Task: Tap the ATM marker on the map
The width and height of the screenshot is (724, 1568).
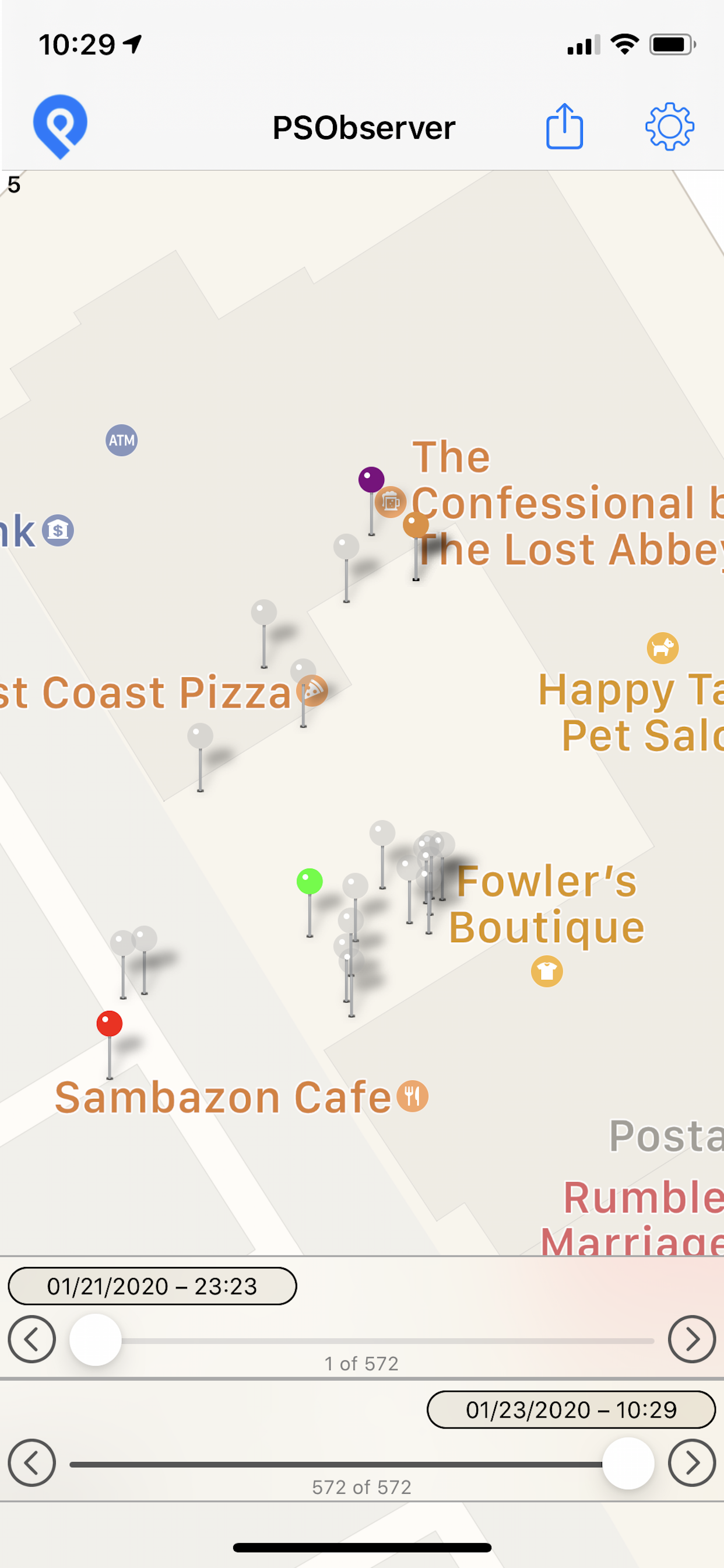Action: click(x=122, y=440)
